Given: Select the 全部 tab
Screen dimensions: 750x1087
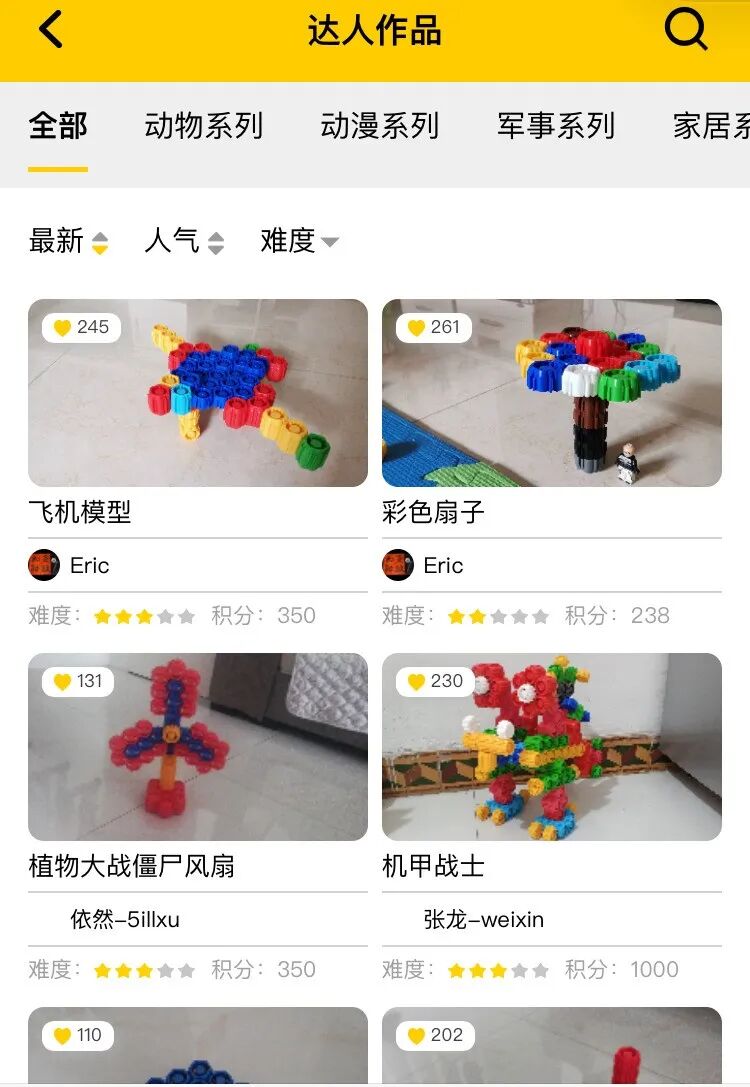Looking at the screenshot, I should click(x=58, y=126).
